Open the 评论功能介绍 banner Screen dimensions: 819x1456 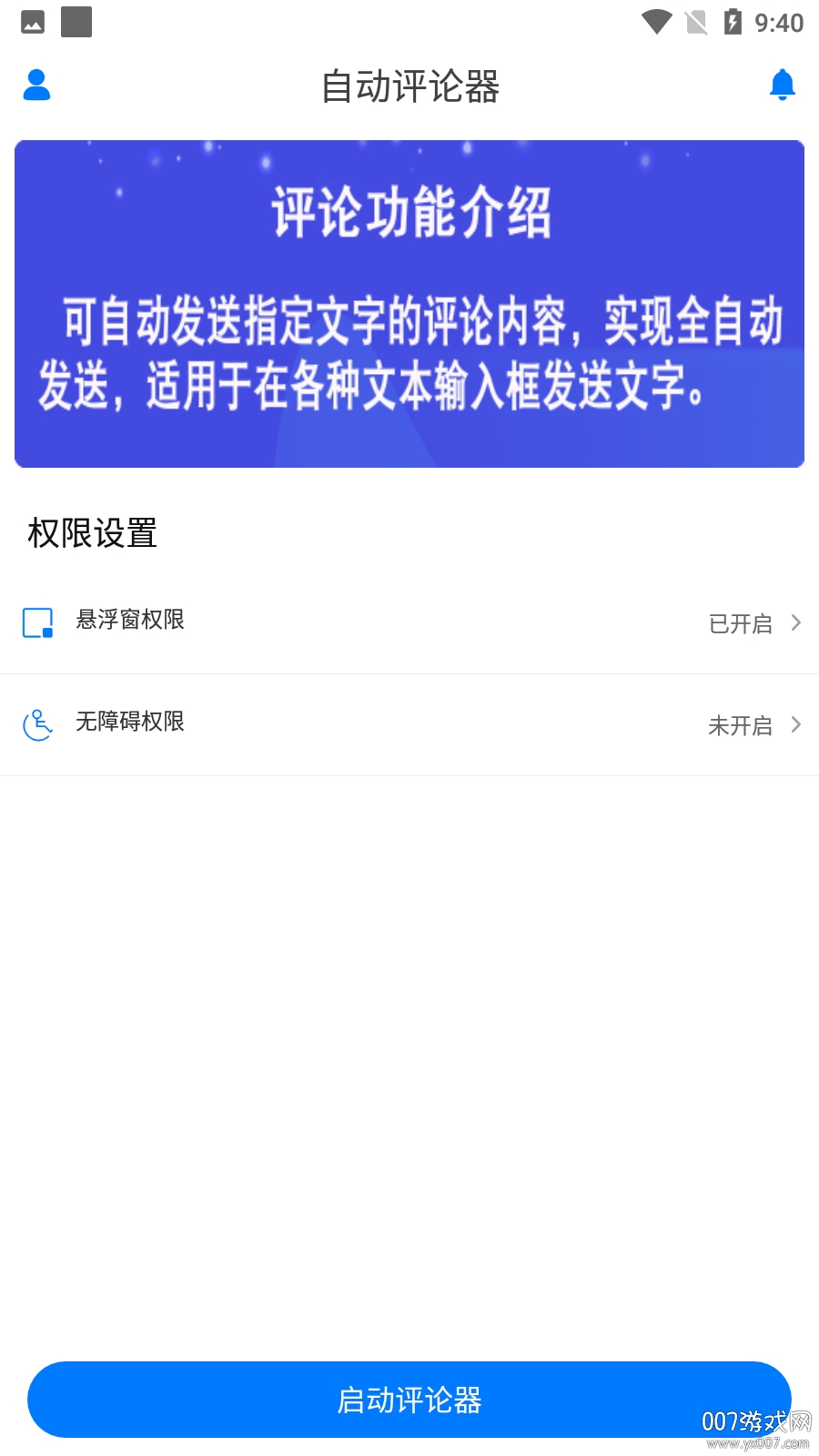pos(409,304)
